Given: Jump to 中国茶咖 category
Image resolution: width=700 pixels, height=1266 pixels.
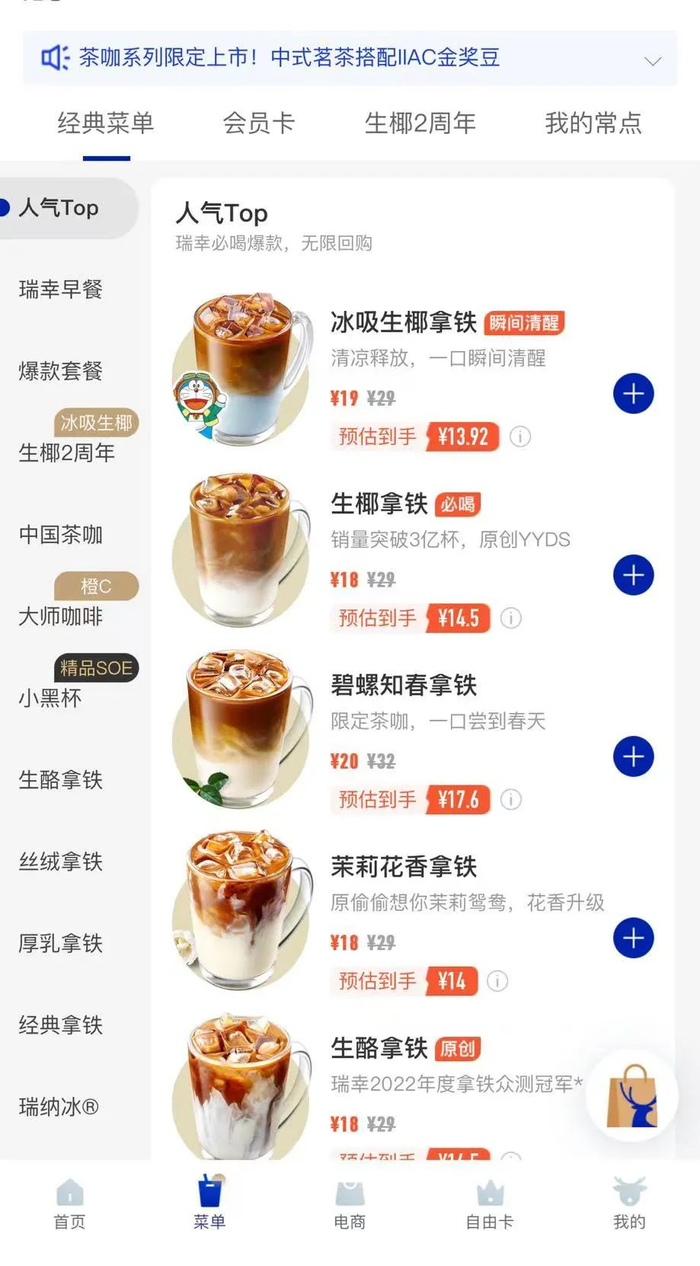Looking at the screenshot, I should tap(61, 535).
